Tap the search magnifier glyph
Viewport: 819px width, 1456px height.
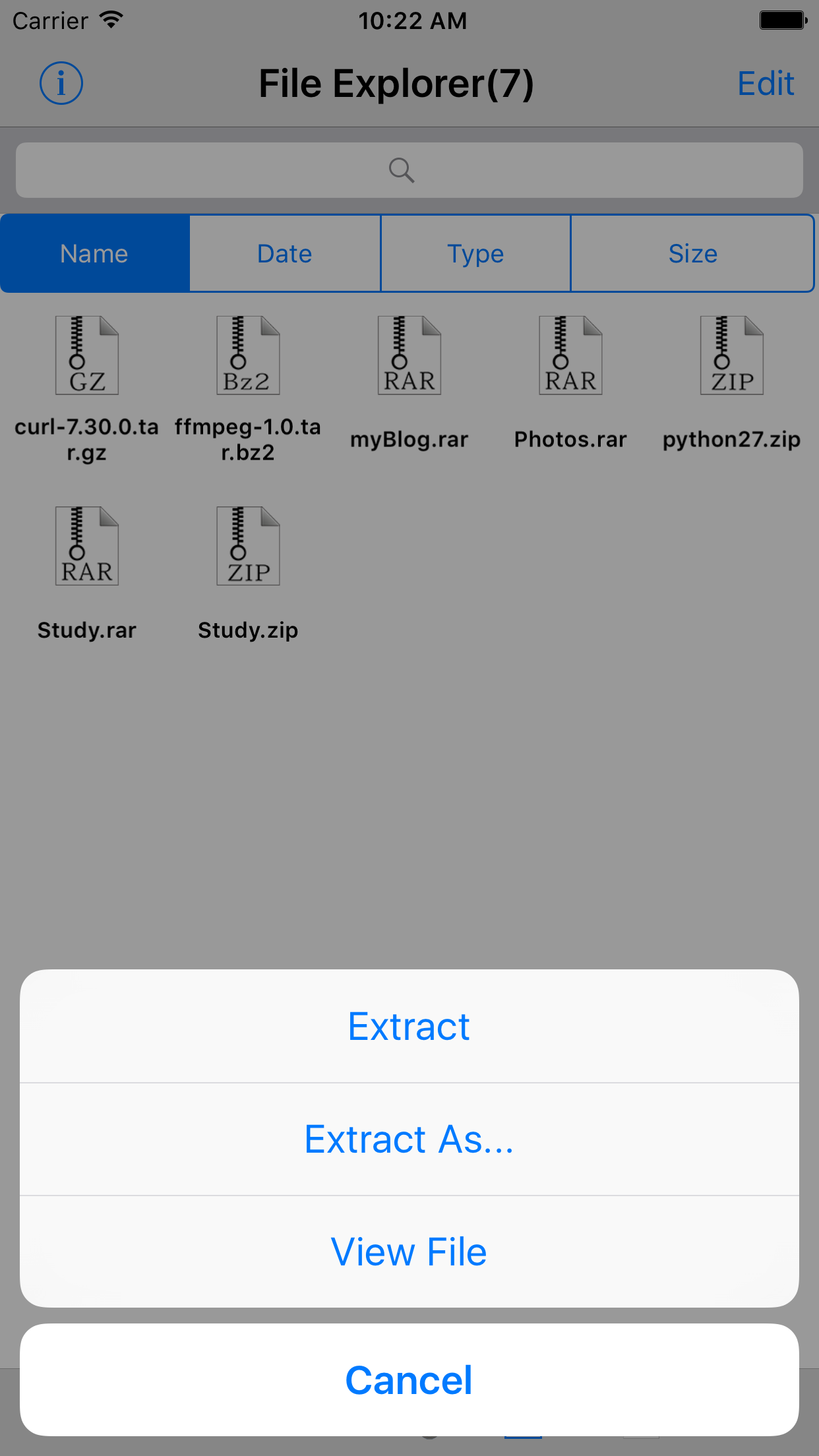(402, 169)
